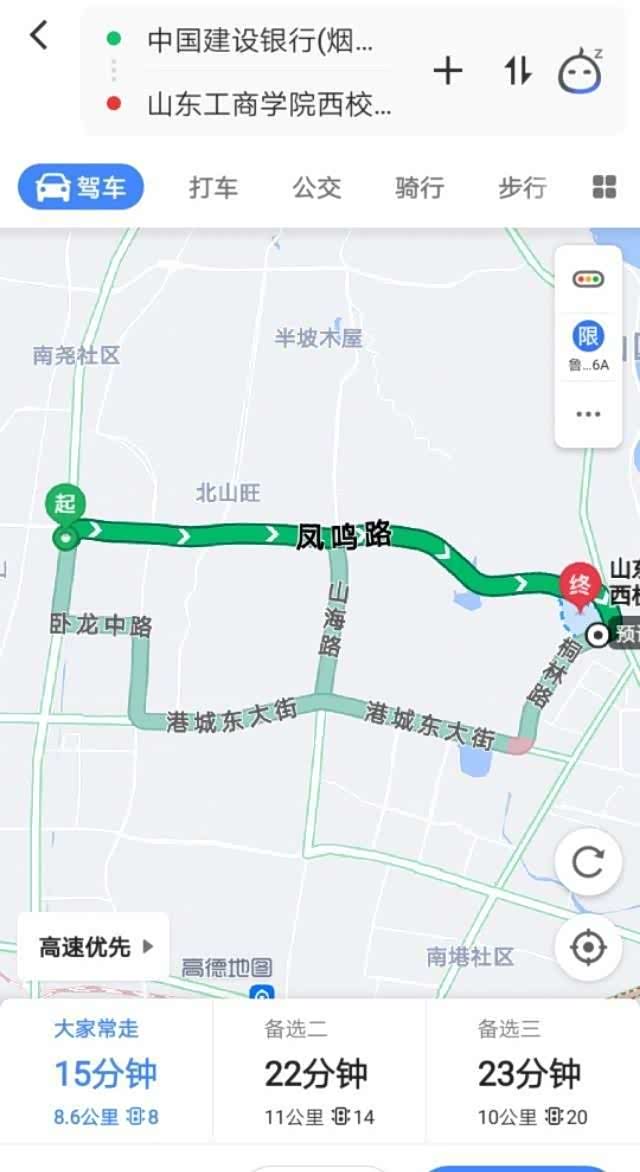The image size is (640, 1172).
Task: Center map on my location
Action: (x=588, y=946)
